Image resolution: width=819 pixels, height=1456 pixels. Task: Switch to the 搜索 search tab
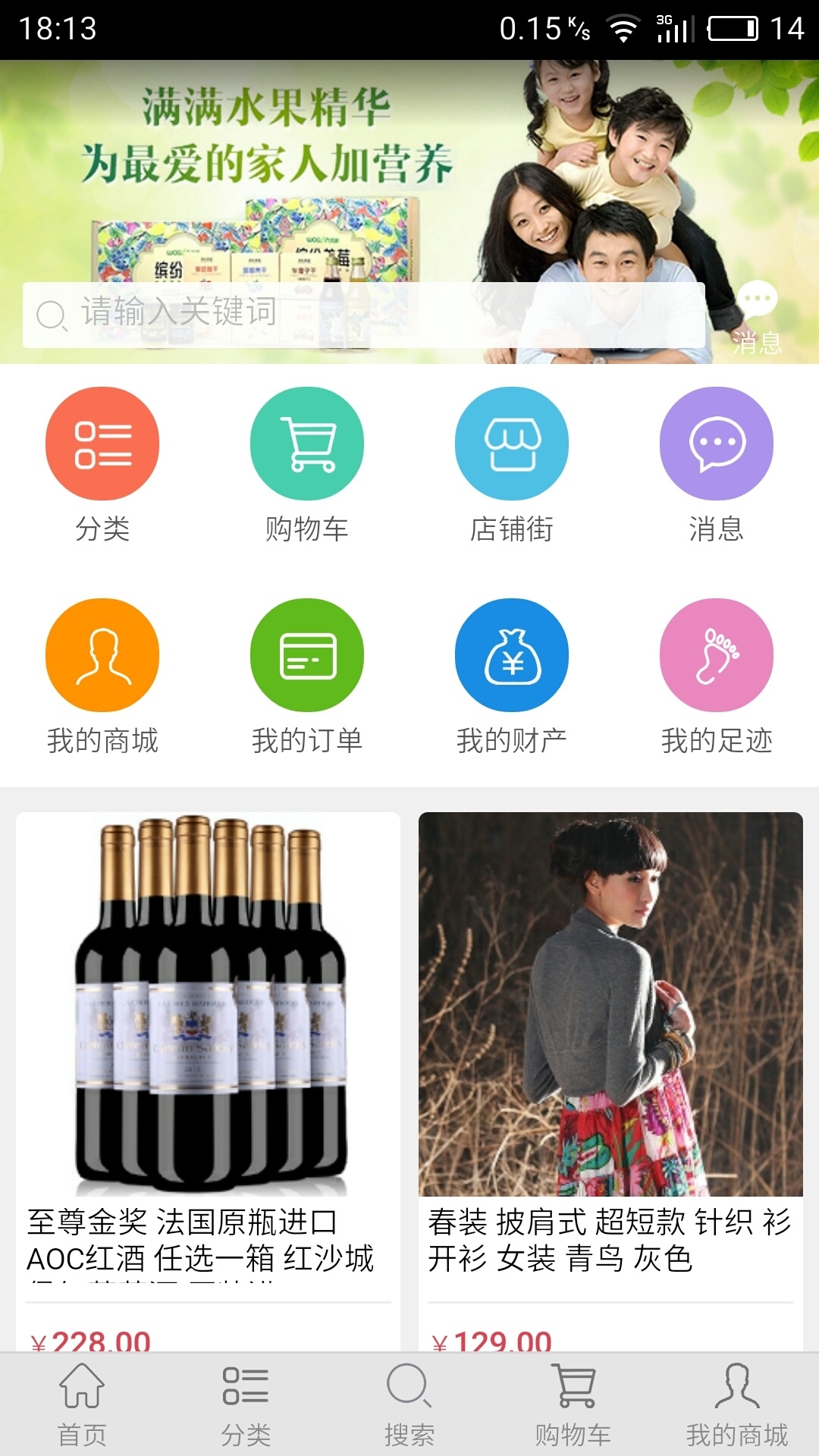[x=409, y=1404]
